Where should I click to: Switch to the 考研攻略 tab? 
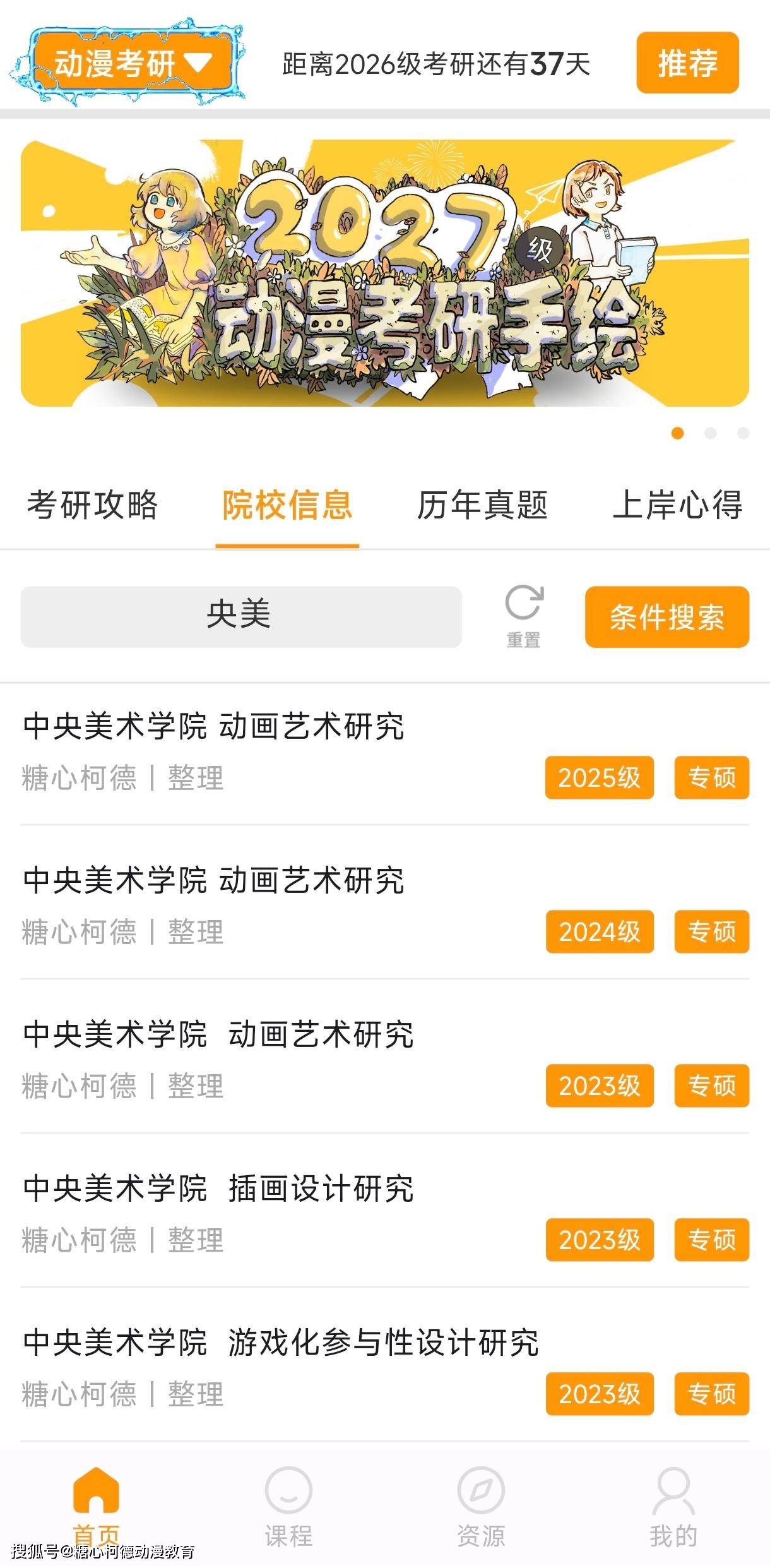pos(92,505)
